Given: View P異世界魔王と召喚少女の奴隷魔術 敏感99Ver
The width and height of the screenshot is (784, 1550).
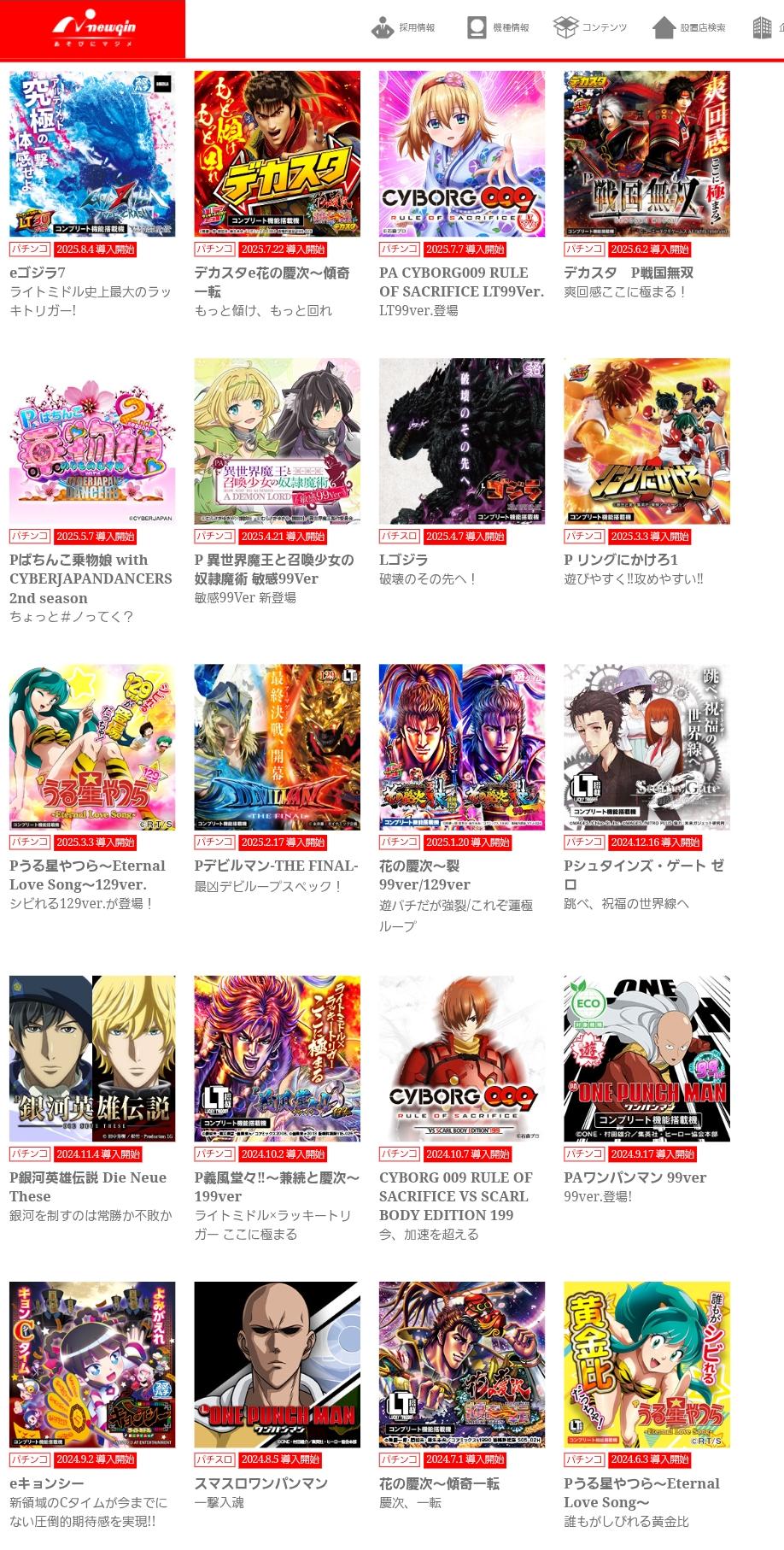Looking at the screenshot, I should pyautogui.click(x=277, y=441).
